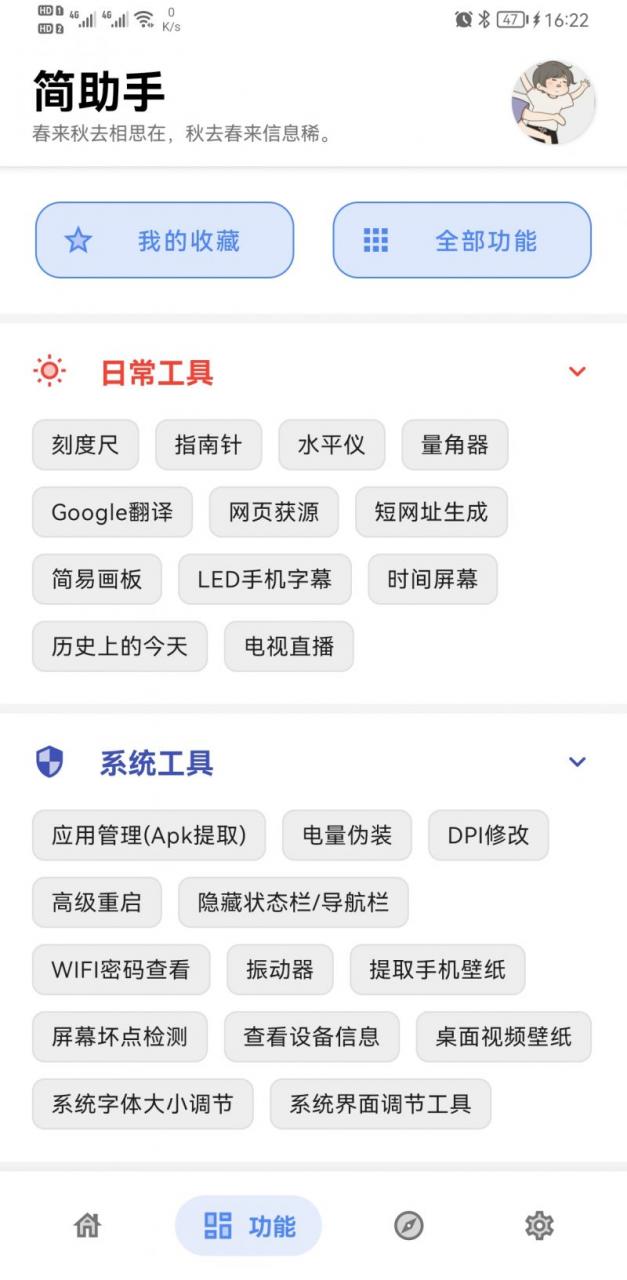Collapse the 日常工具 section

click(576, 372)
